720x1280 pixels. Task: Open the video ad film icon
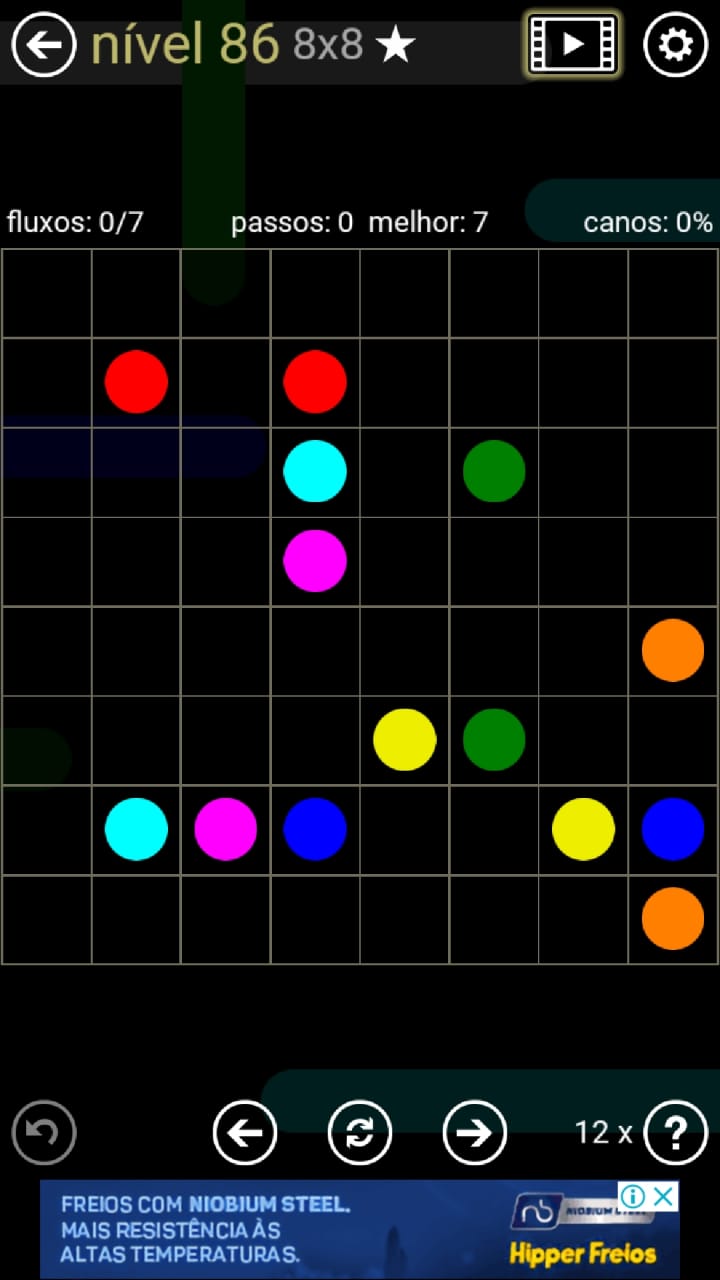(573, 44)
